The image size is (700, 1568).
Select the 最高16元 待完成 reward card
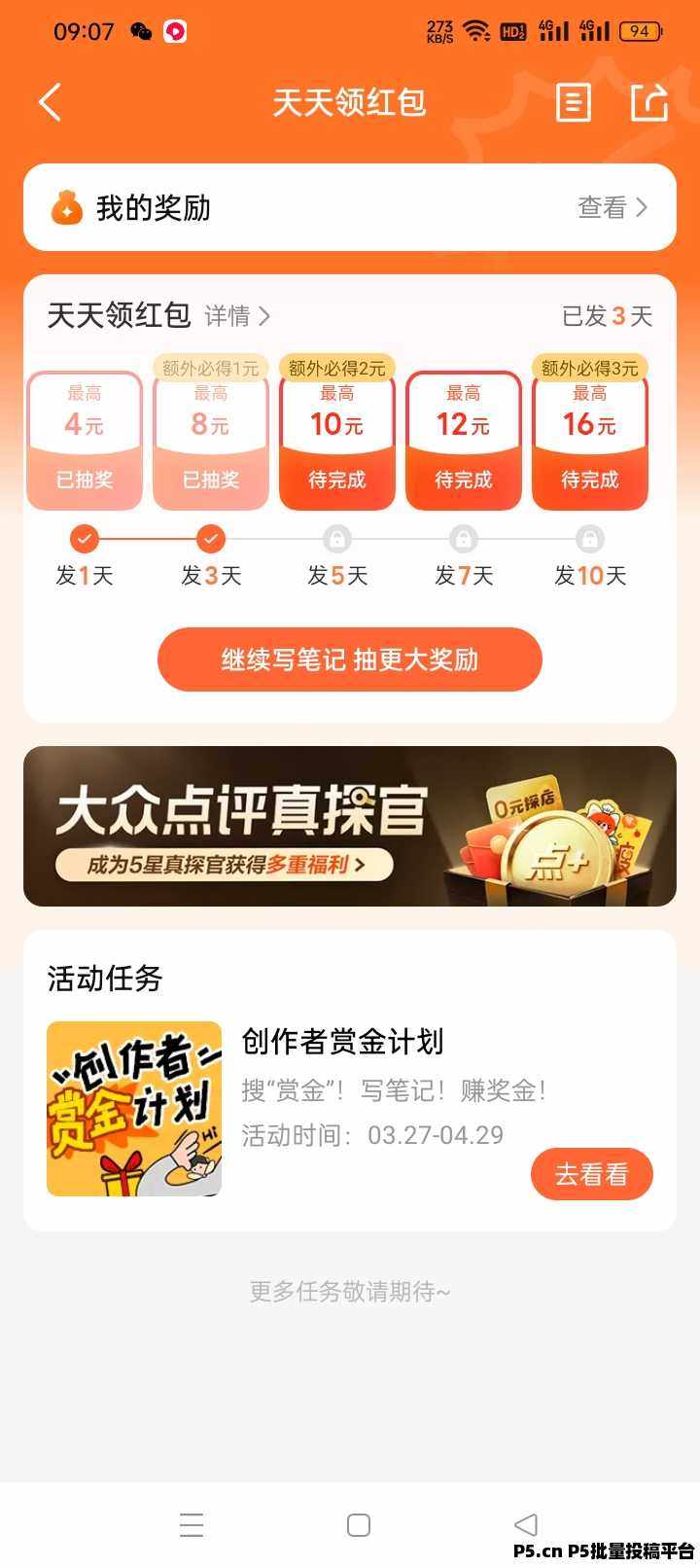[590, 440]
